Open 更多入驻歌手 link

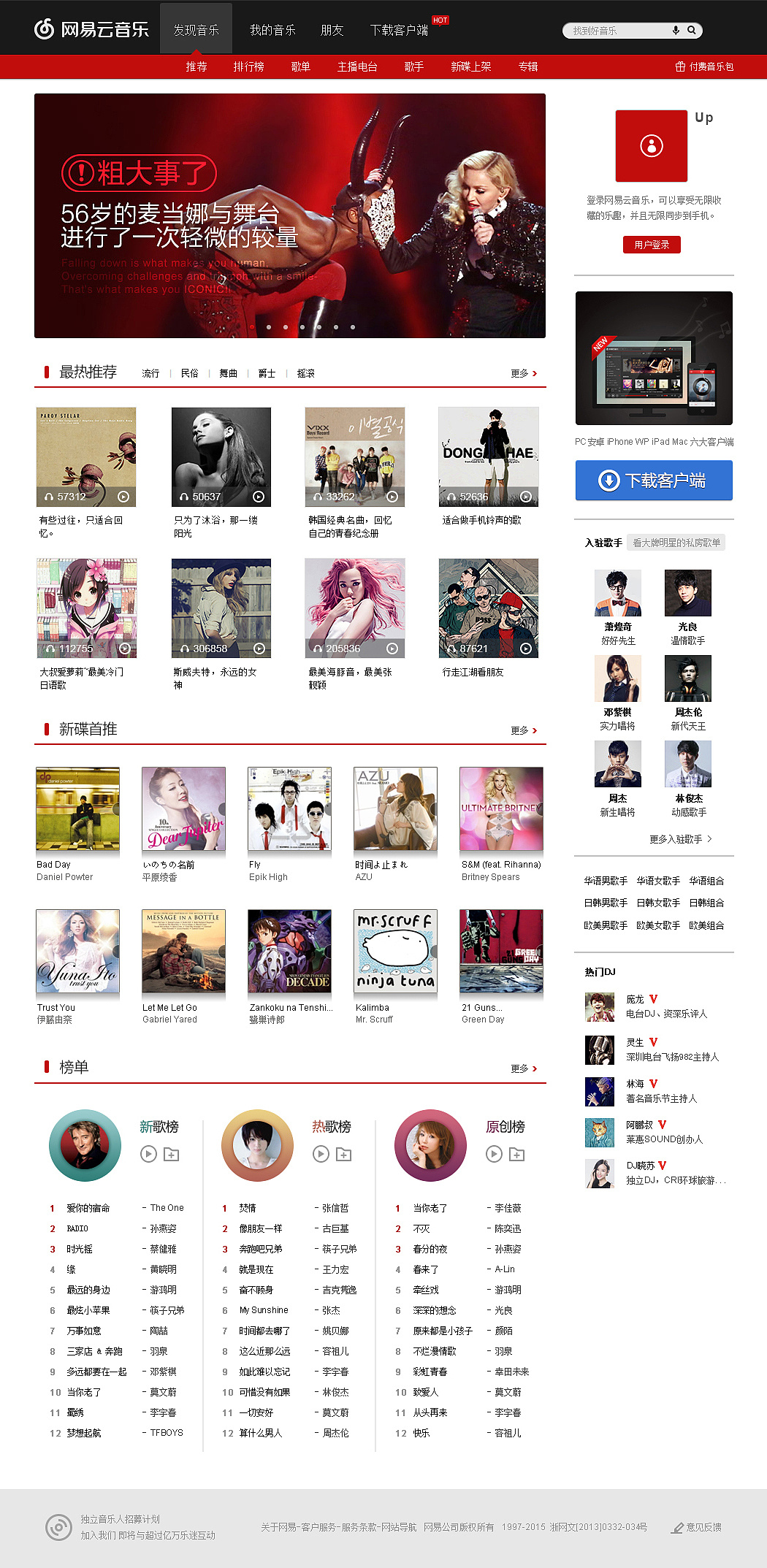pyautogui.click(x=680, y=839)
